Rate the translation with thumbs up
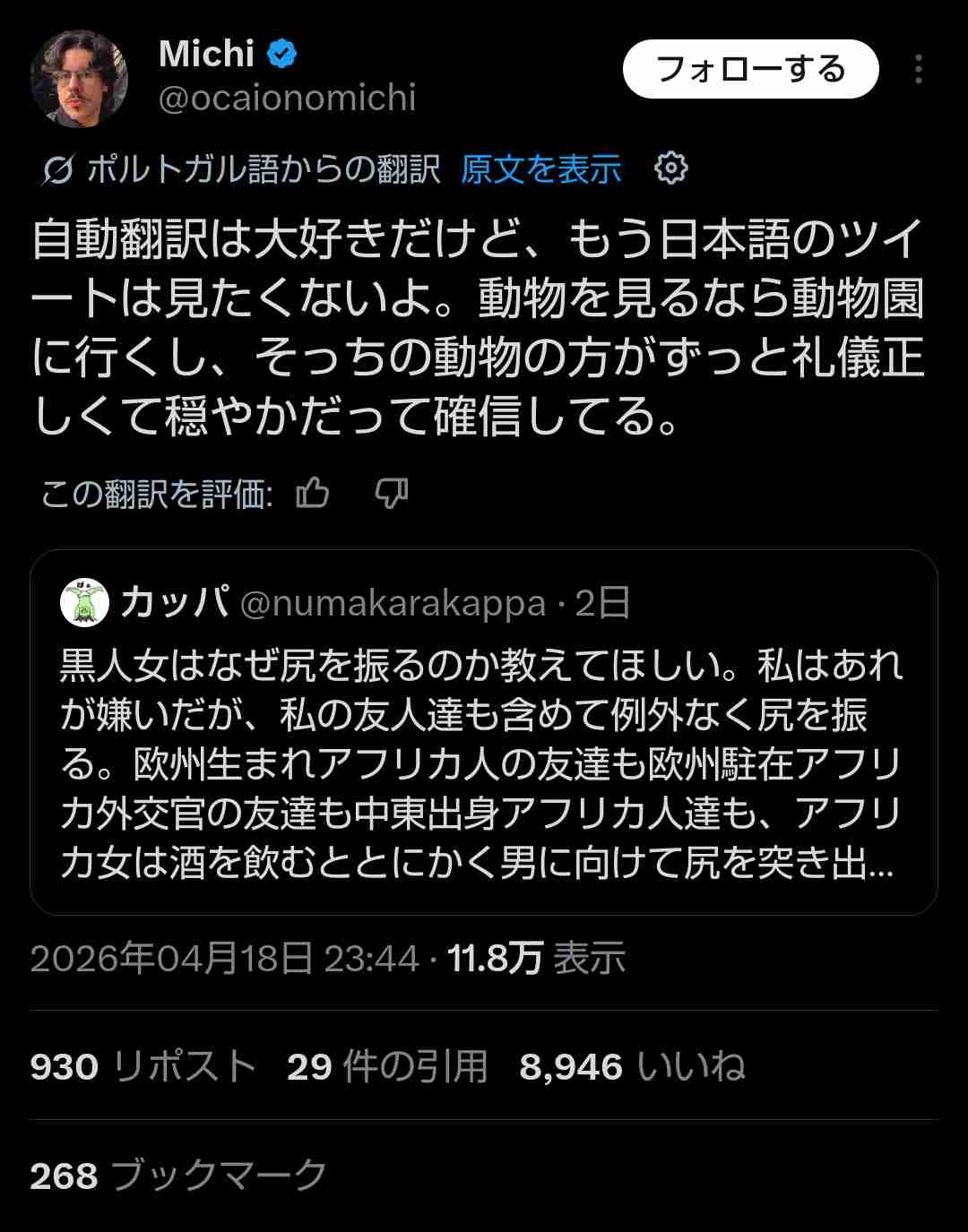 click(313, 493)
